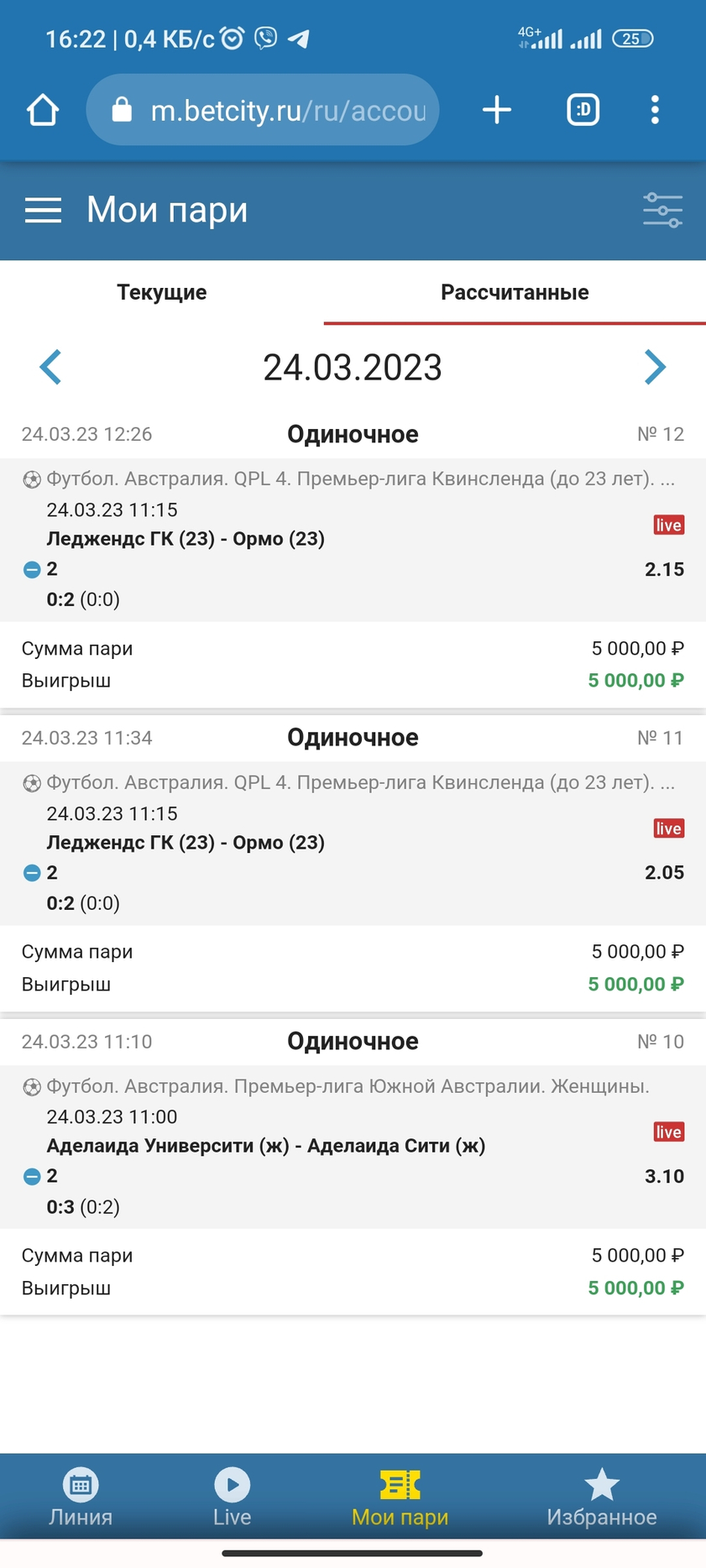Switch to the Live section

(232, 1497)
